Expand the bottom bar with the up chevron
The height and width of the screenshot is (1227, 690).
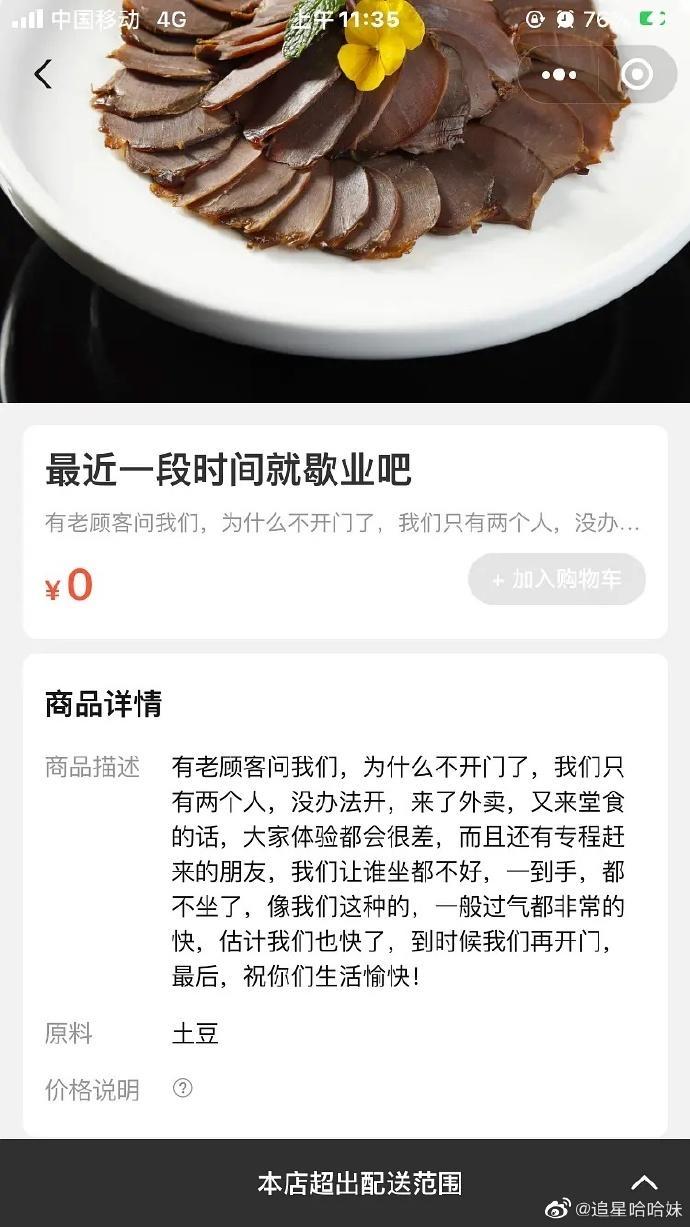tap(644, 1182)
